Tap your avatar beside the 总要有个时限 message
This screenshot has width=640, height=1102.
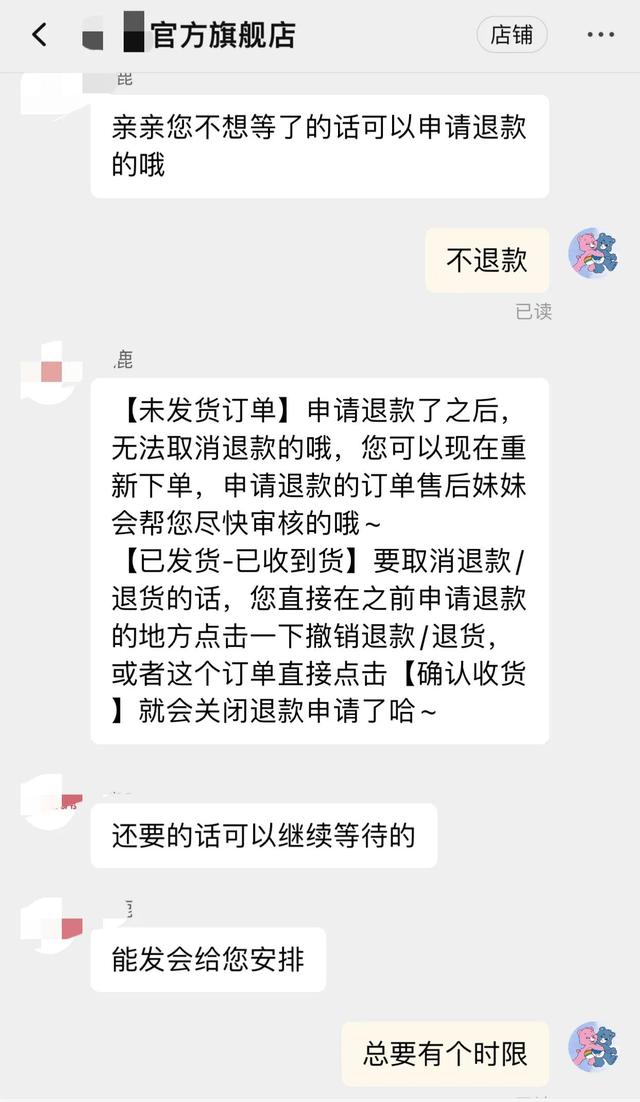click(593, 1047)
